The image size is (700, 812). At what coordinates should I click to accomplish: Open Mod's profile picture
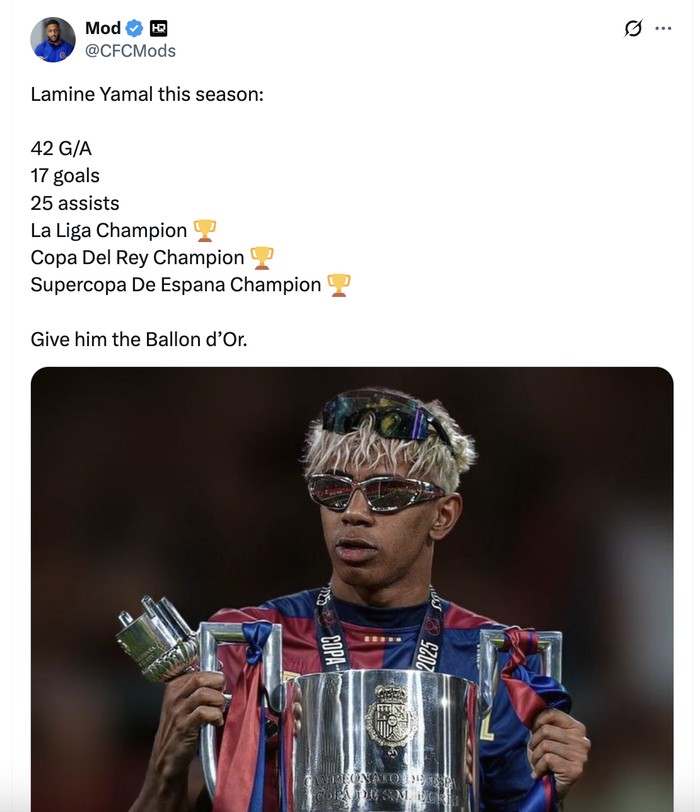pos(53,40)
